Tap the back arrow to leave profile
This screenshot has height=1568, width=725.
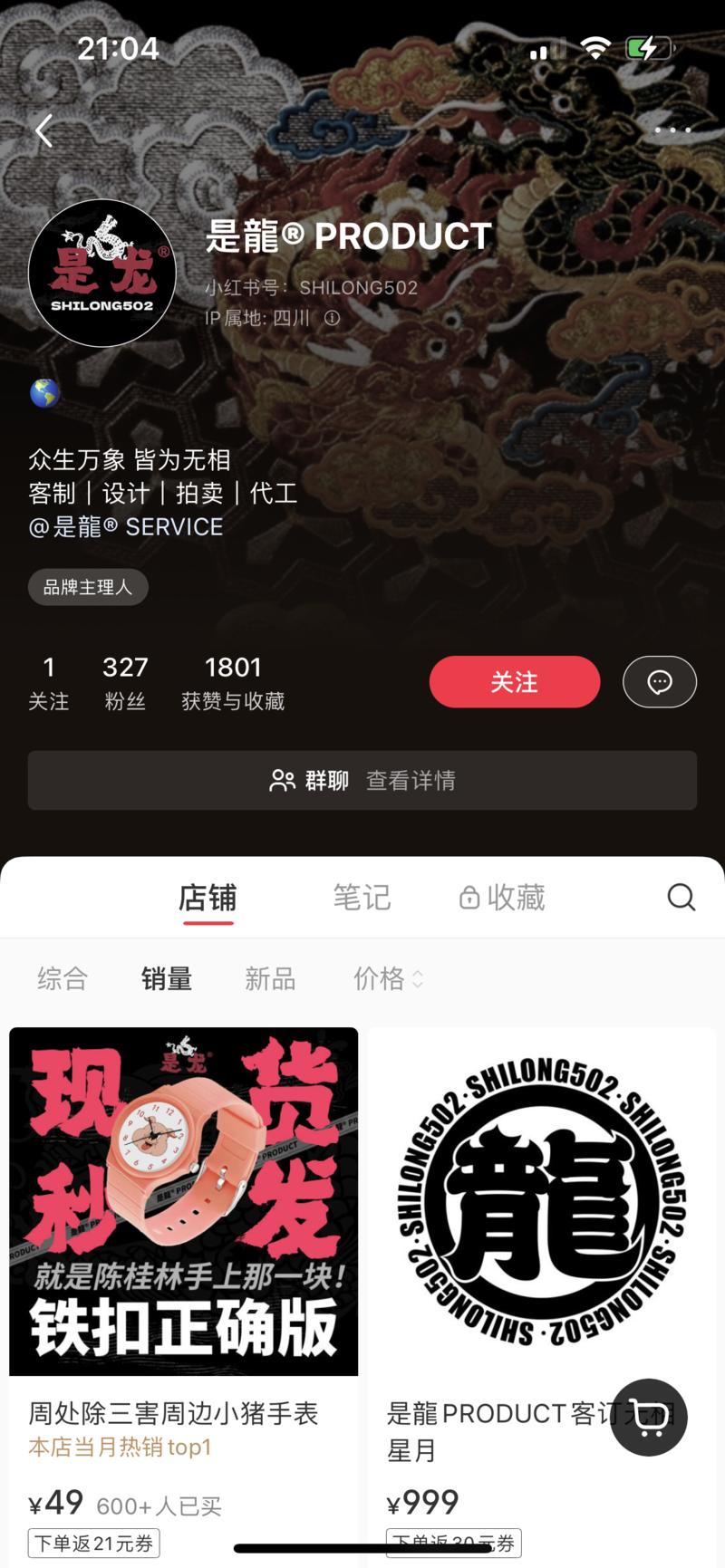coord(42,130)
